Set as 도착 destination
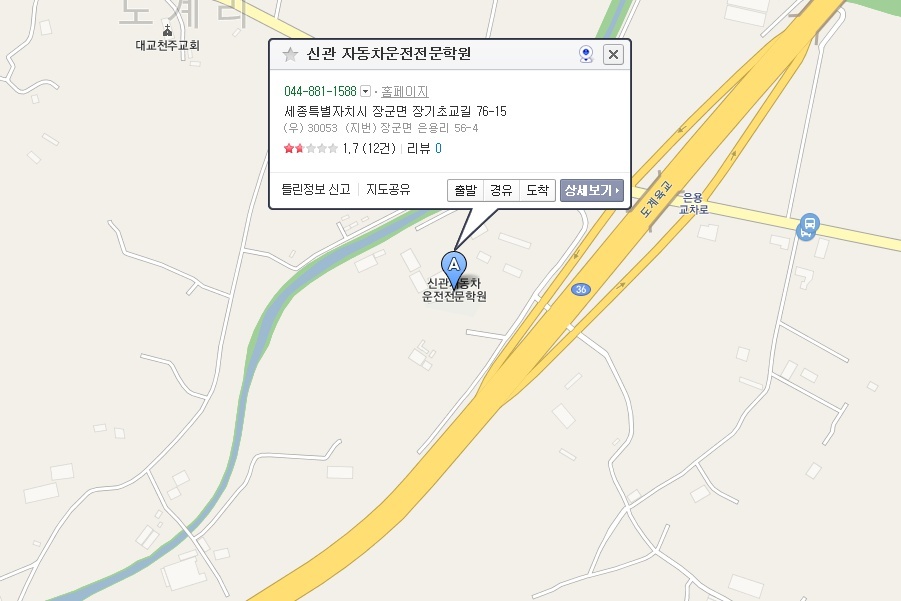901x601 pixels. 538,190
